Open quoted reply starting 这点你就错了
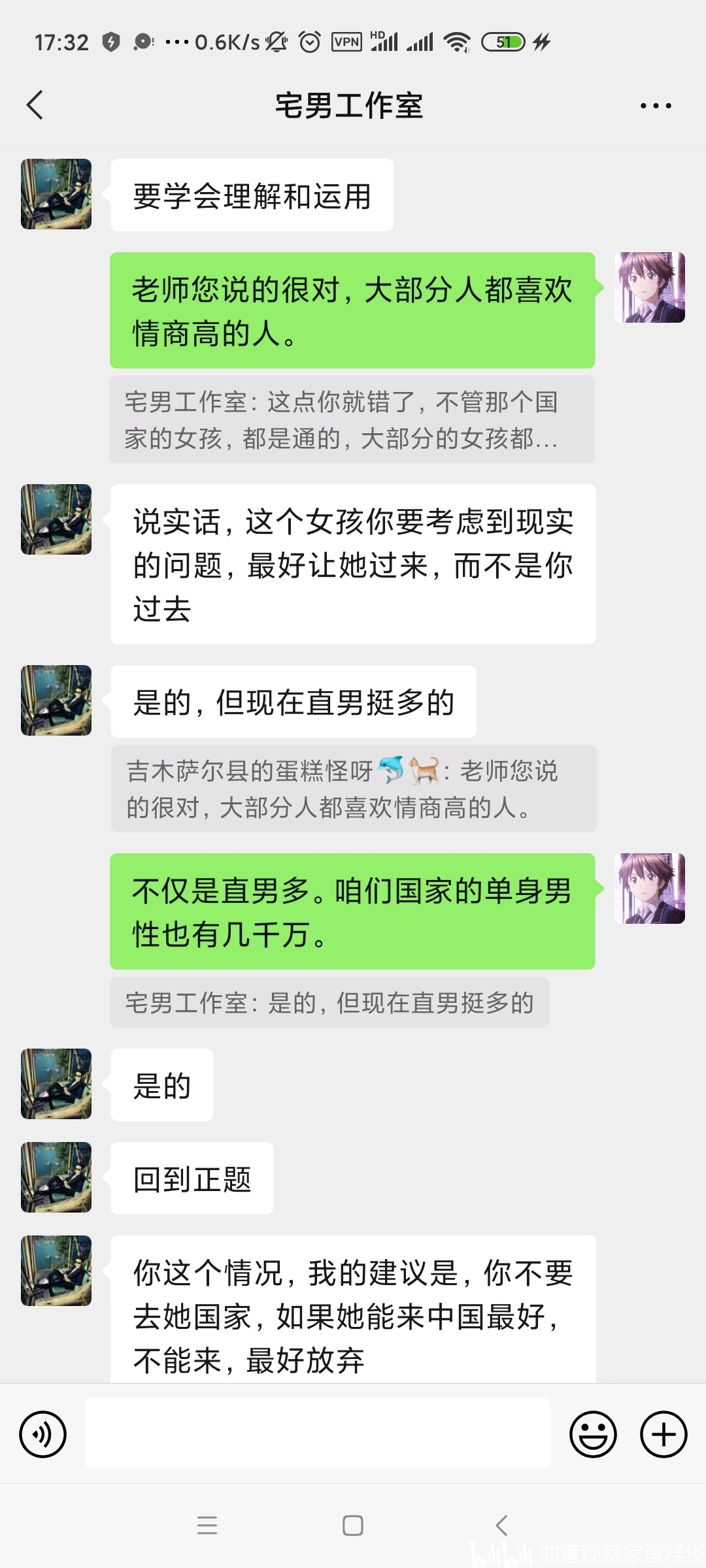Image resolution: width=706 pixels, height=1568 pixels. (352, 419)
